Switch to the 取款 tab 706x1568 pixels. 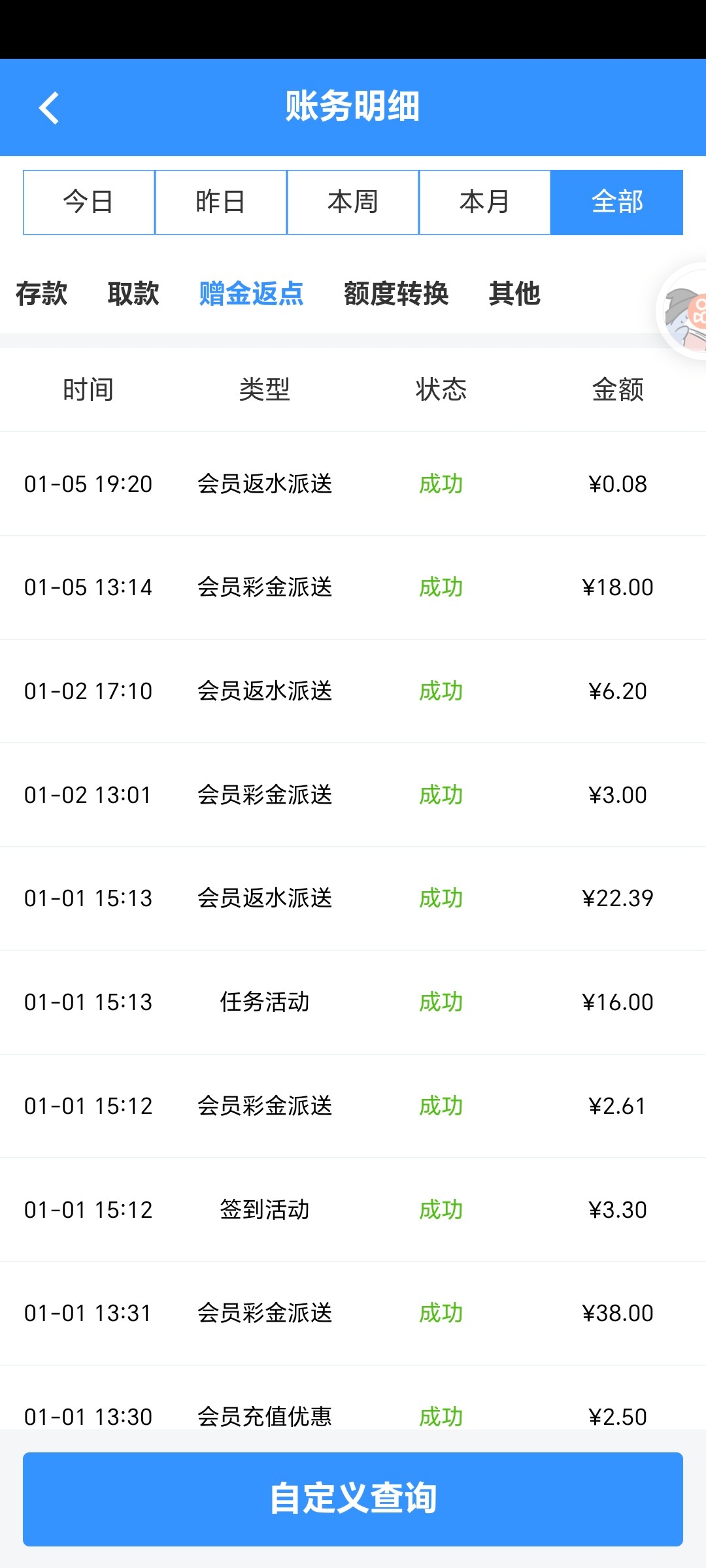click(x=133, y=293)
